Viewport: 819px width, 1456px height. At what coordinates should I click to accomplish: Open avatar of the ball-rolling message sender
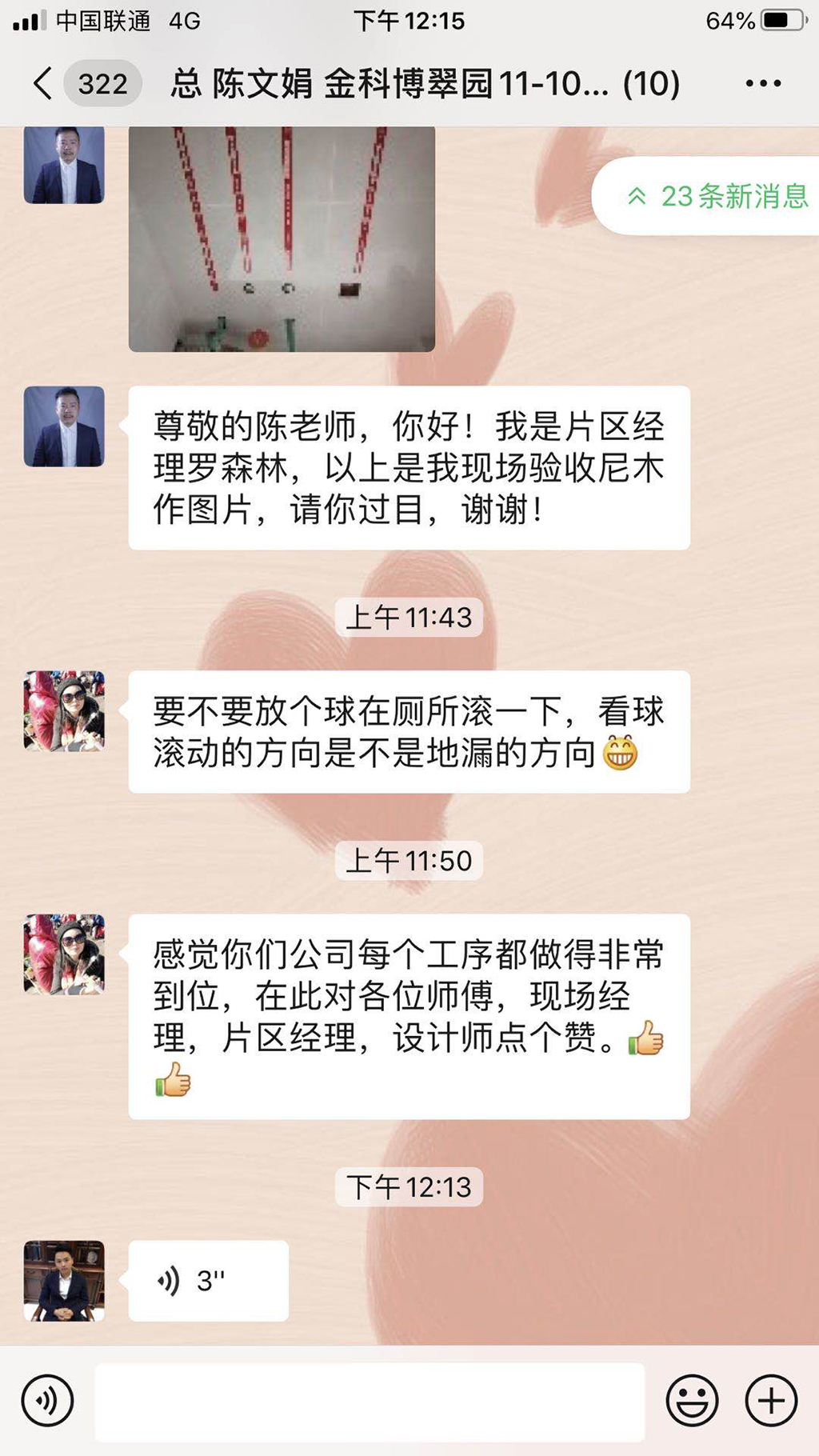coord(64,711)
